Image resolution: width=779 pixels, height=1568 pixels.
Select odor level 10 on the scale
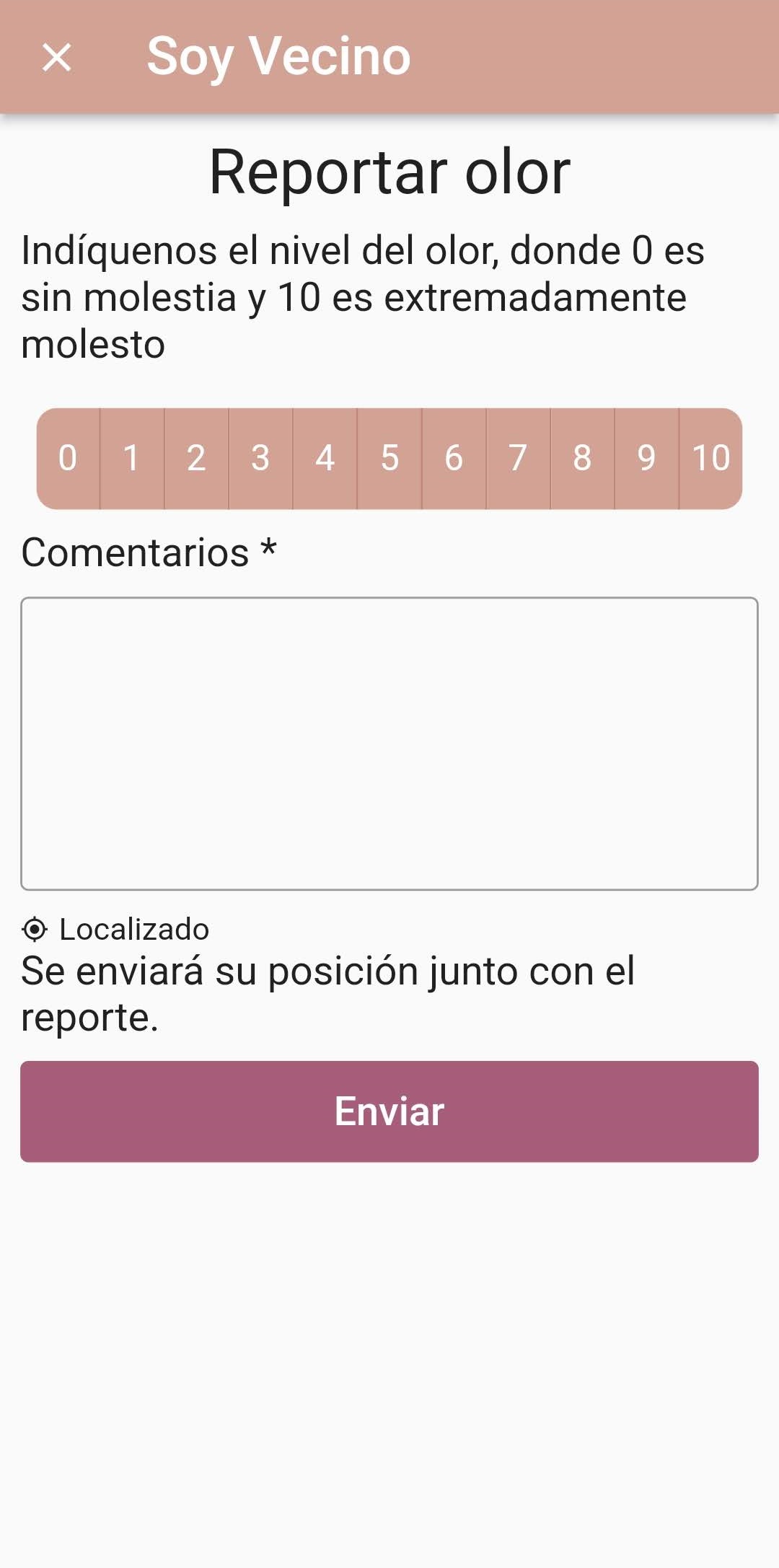pos(710,459)
